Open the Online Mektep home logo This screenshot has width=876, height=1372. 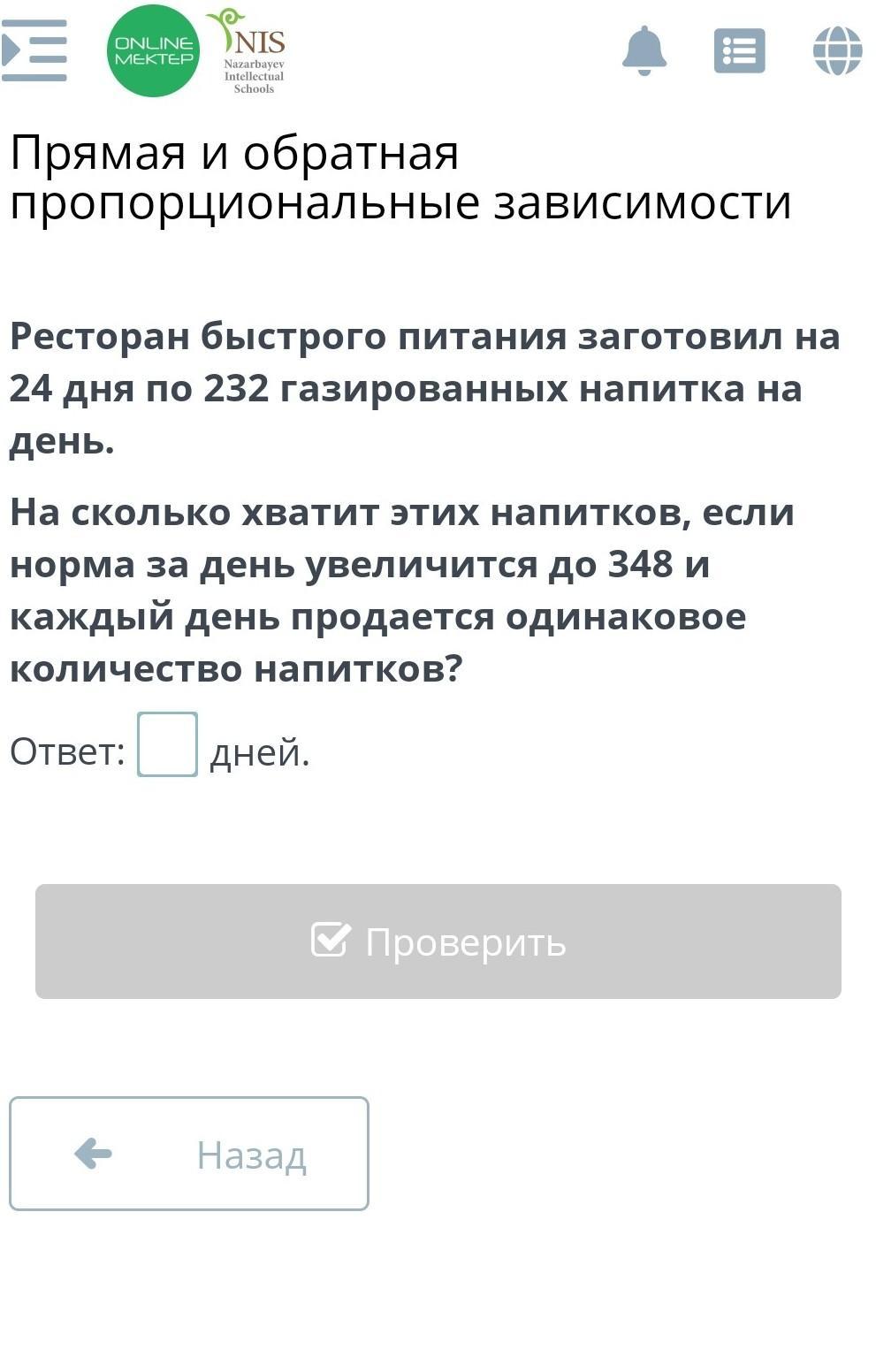(154, 51)
